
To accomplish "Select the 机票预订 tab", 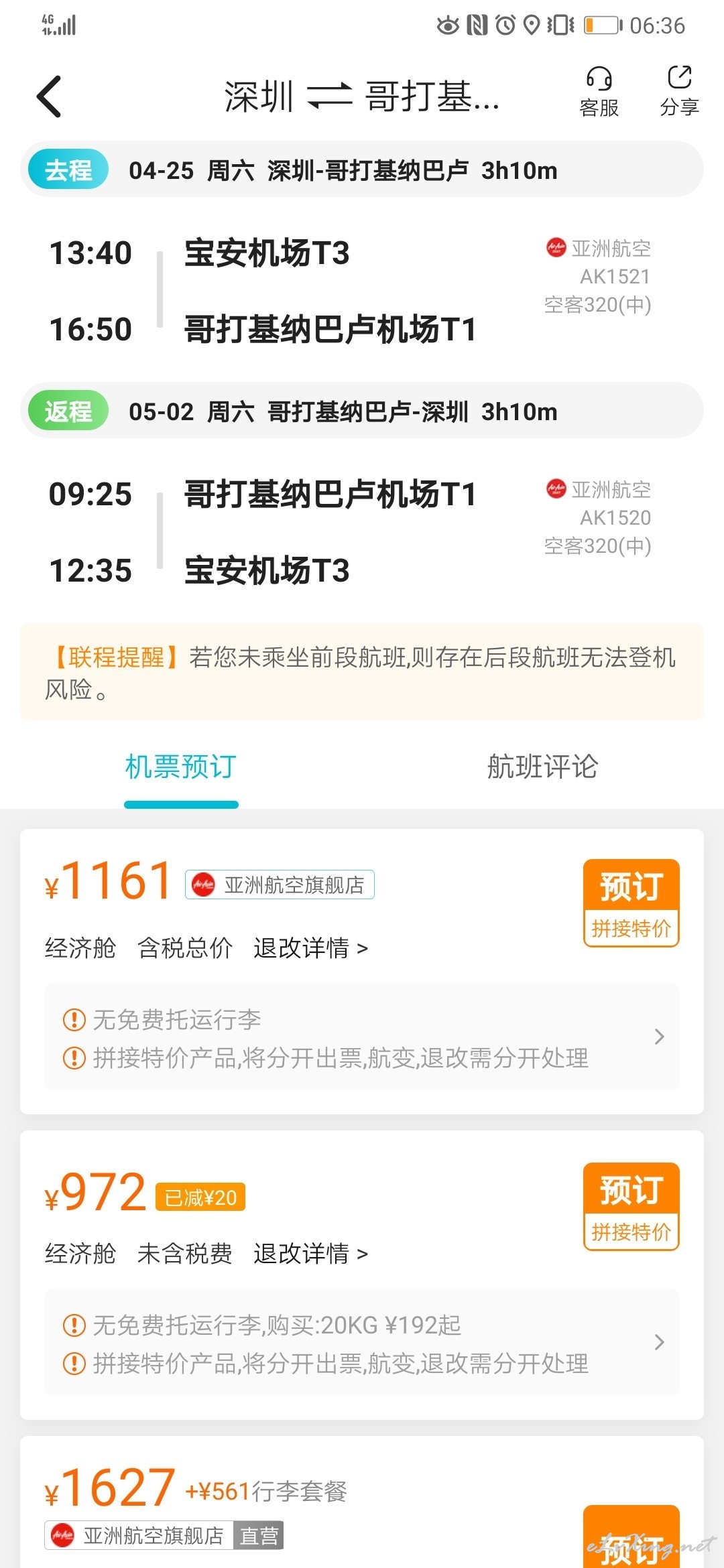I will coord(181,767).
